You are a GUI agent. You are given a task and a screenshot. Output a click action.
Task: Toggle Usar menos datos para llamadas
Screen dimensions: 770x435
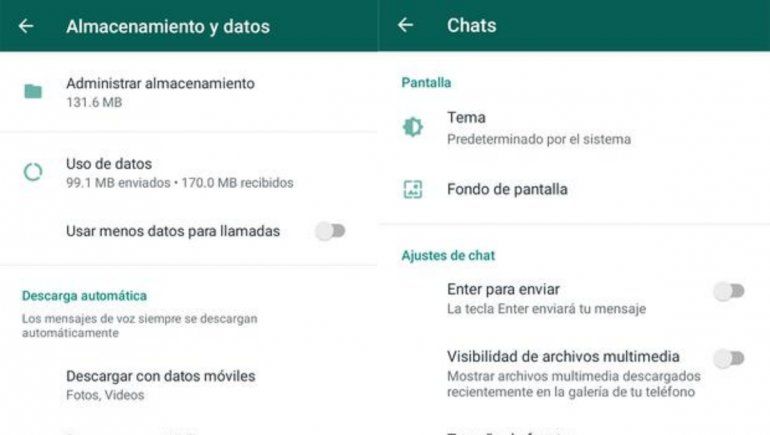pos(330,231)
